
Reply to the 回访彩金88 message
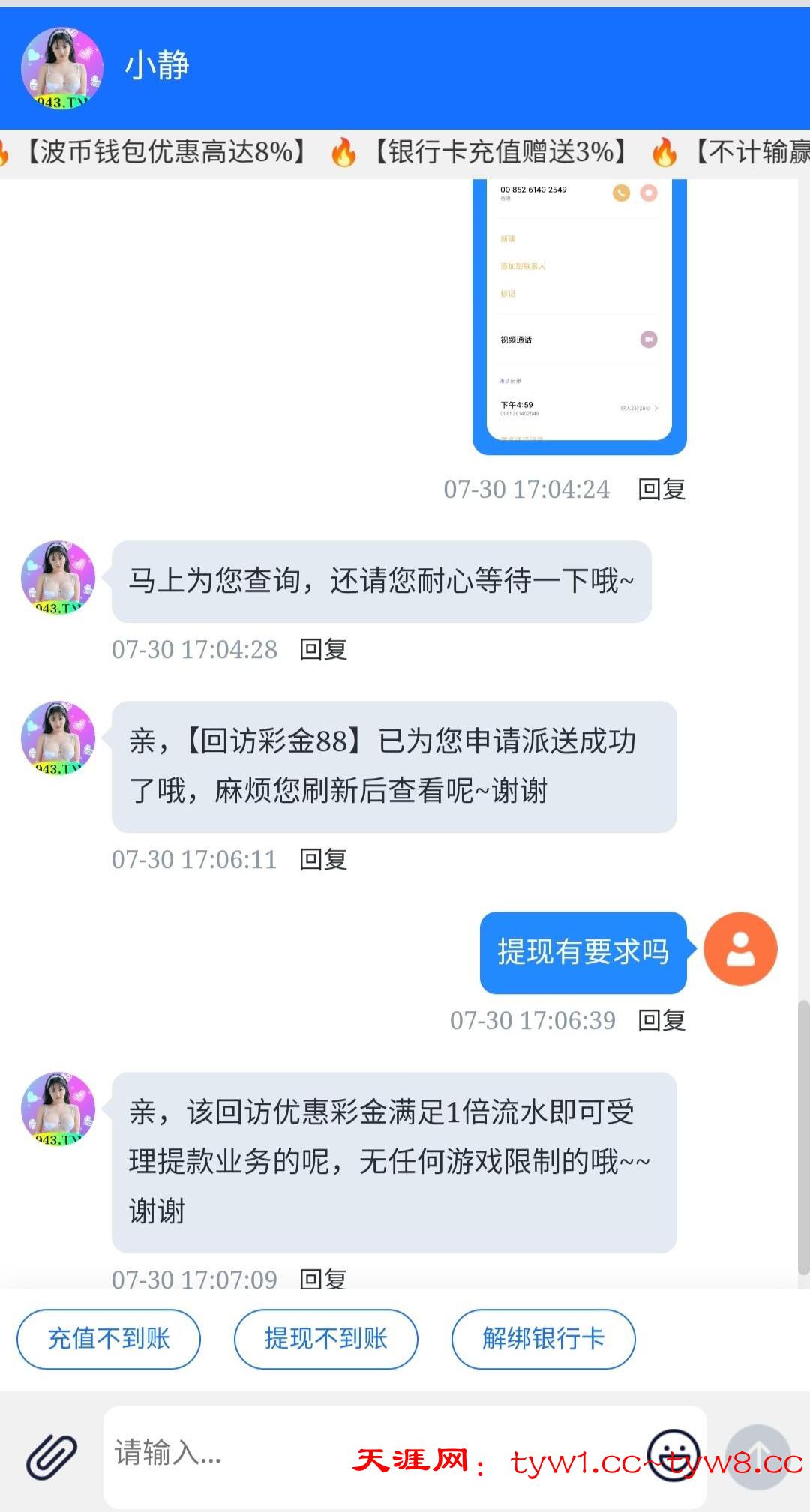tap(322, 859)
